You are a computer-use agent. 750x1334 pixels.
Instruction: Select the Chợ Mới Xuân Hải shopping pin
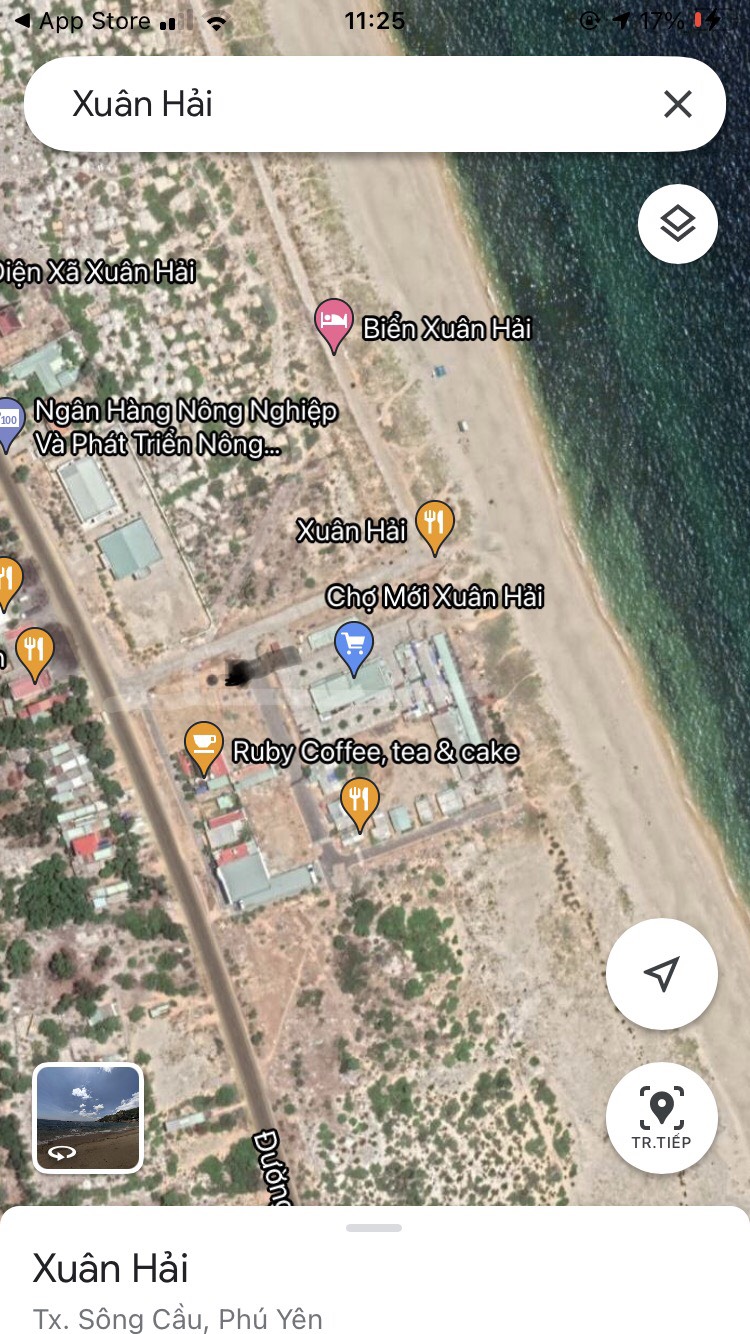[353, 647]
